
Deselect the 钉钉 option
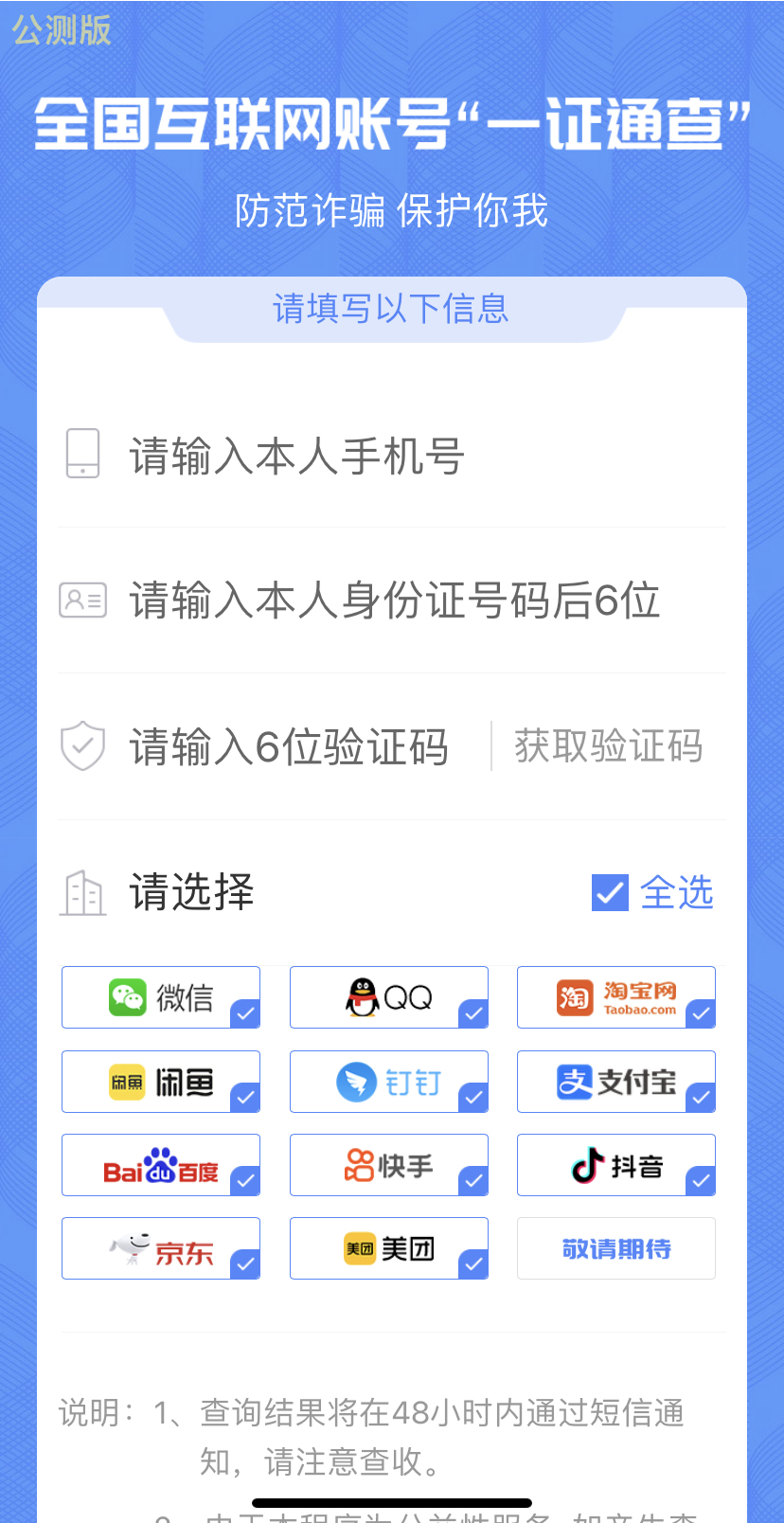tap(389, 1082)
